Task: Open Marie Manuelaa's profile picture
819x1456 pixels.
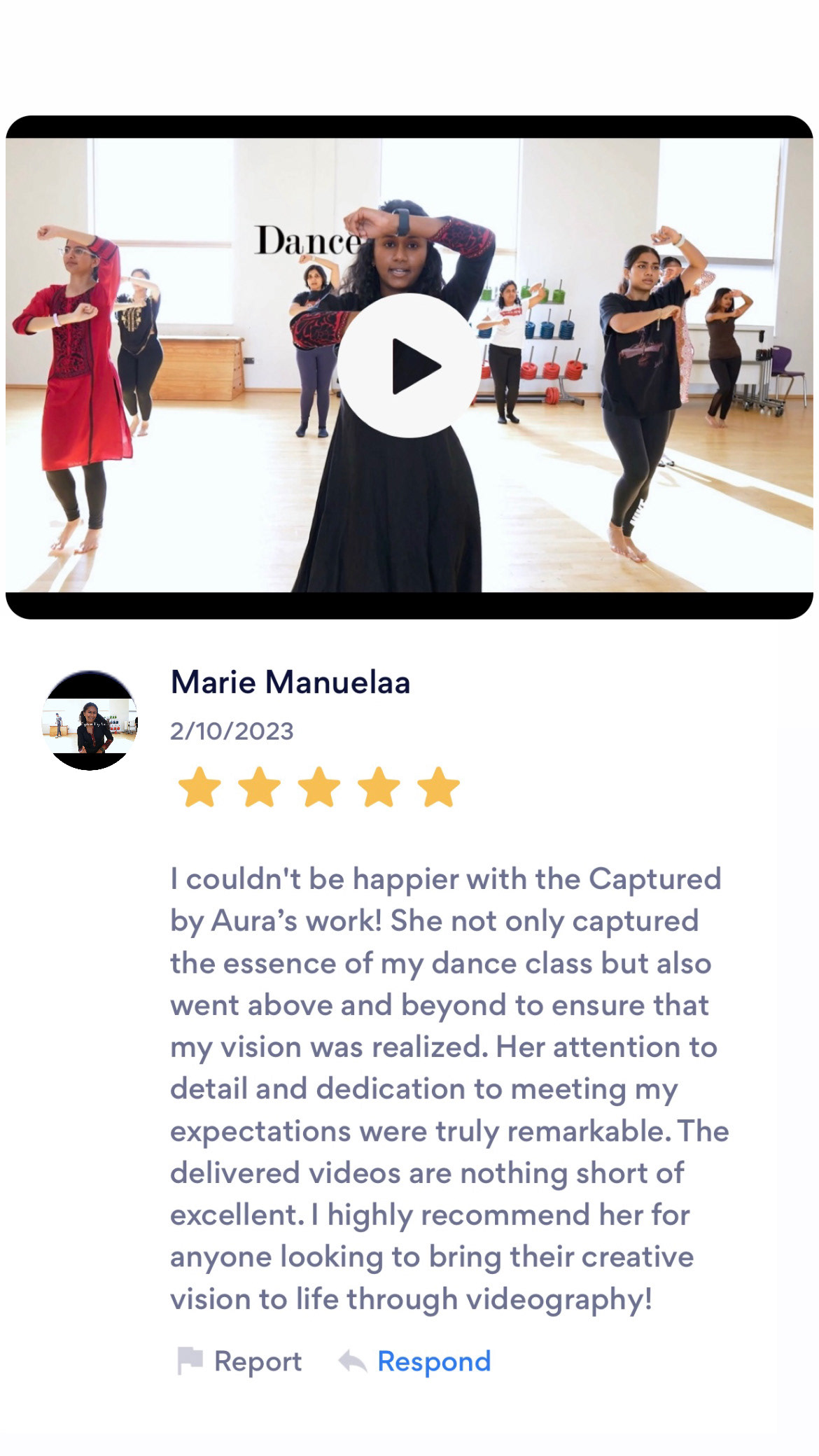Action: coord(90,721)
